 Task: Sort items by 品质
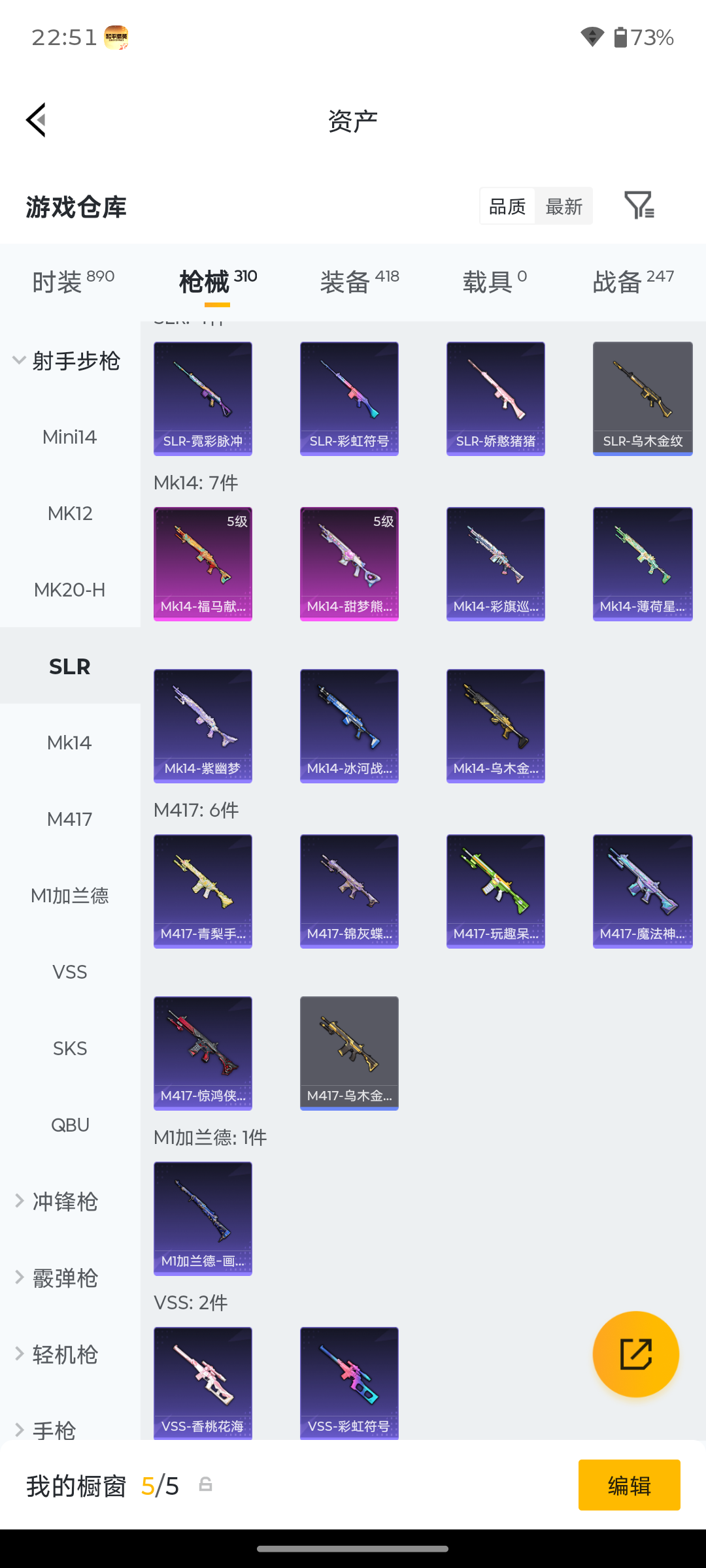pyautogui.click(x=507, y=206)
